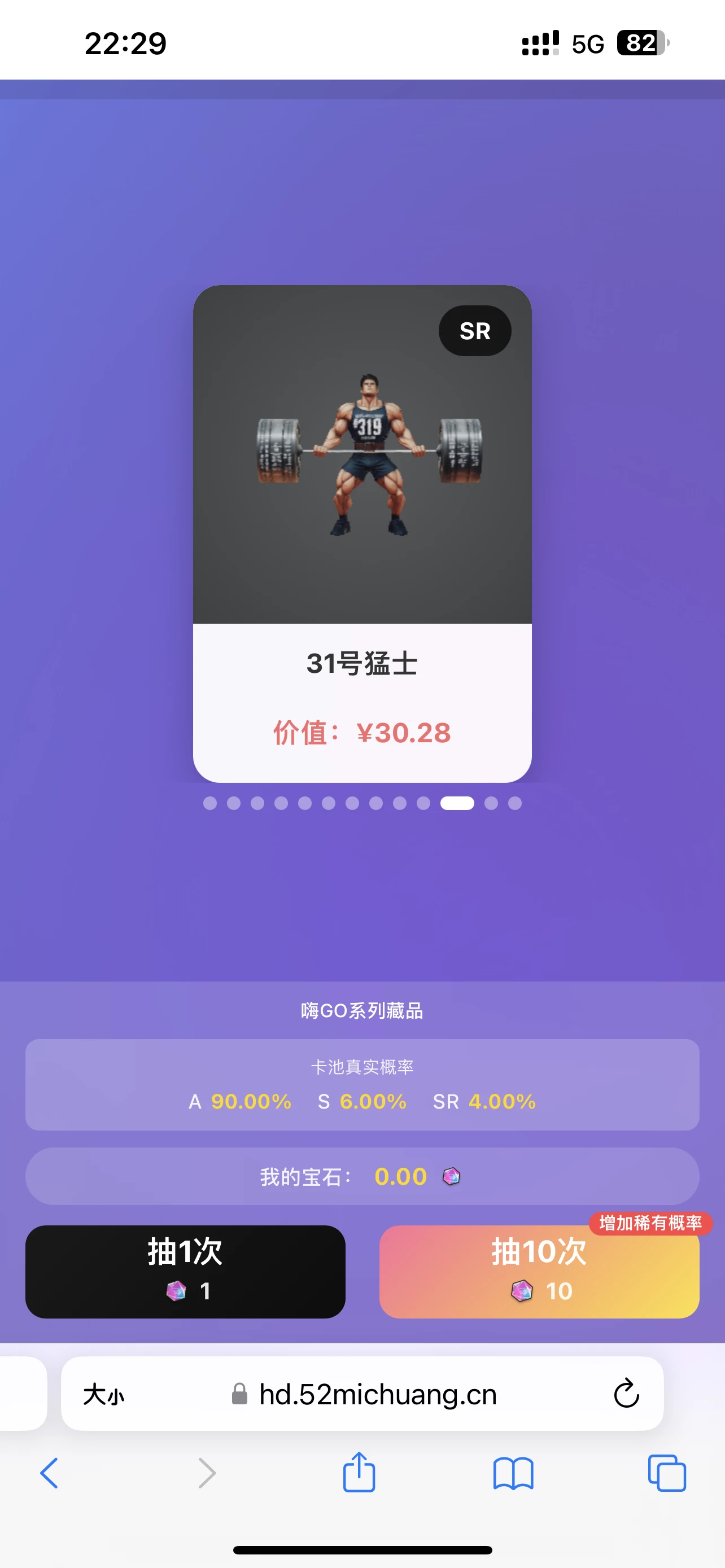
Task: Open Safari's 大小 page settings menu
Action: (x=103, y=1394)
